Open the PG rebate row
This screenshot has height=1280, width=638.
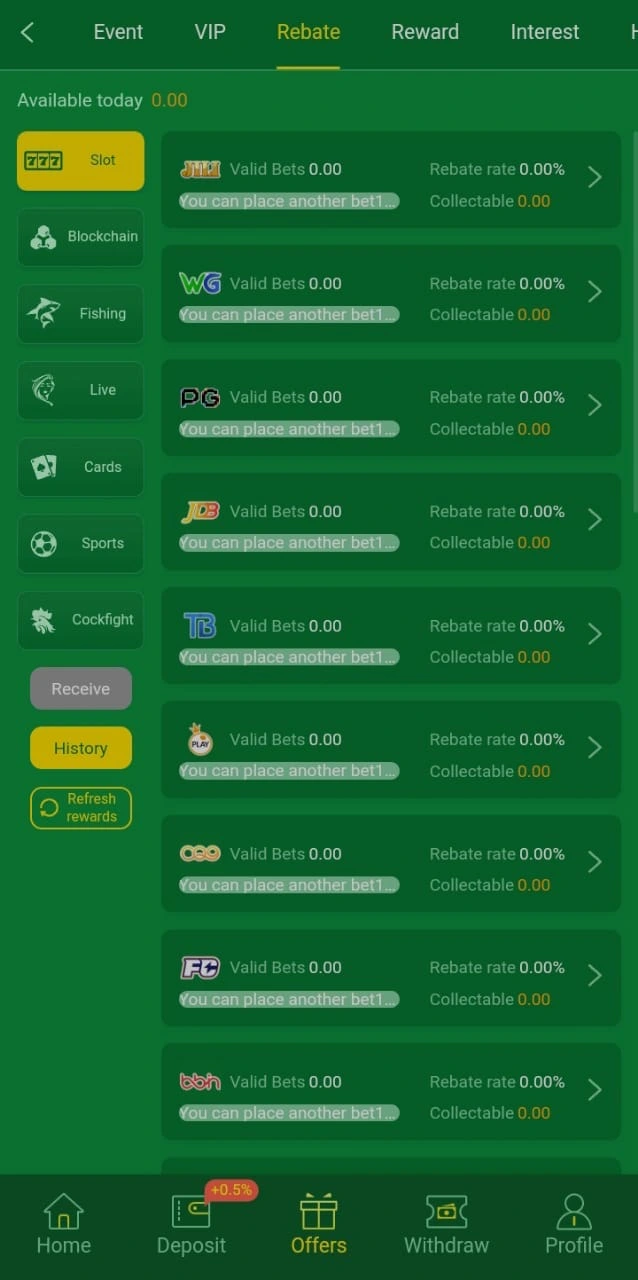tap(391, 408)
